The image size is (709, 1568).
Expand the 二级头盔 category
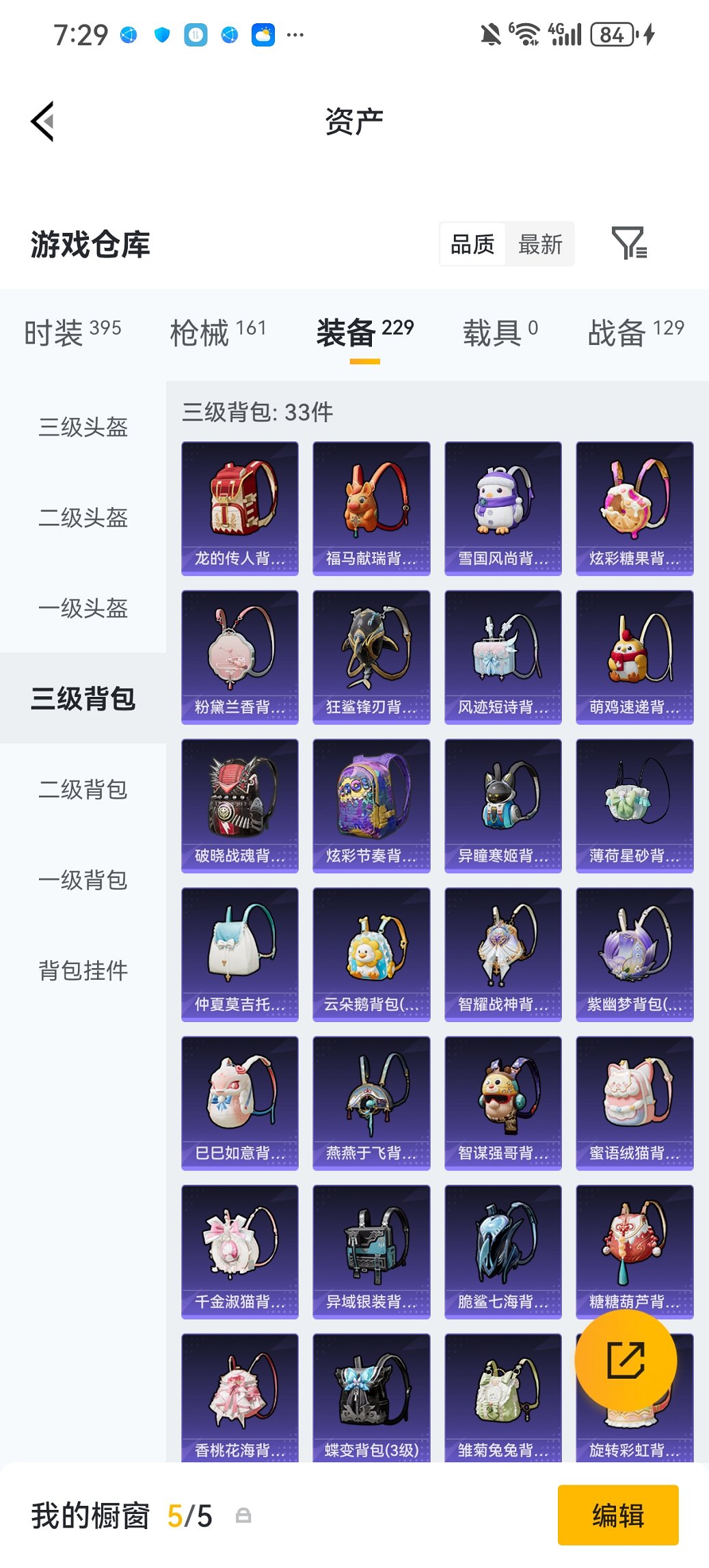coord(82,519)
